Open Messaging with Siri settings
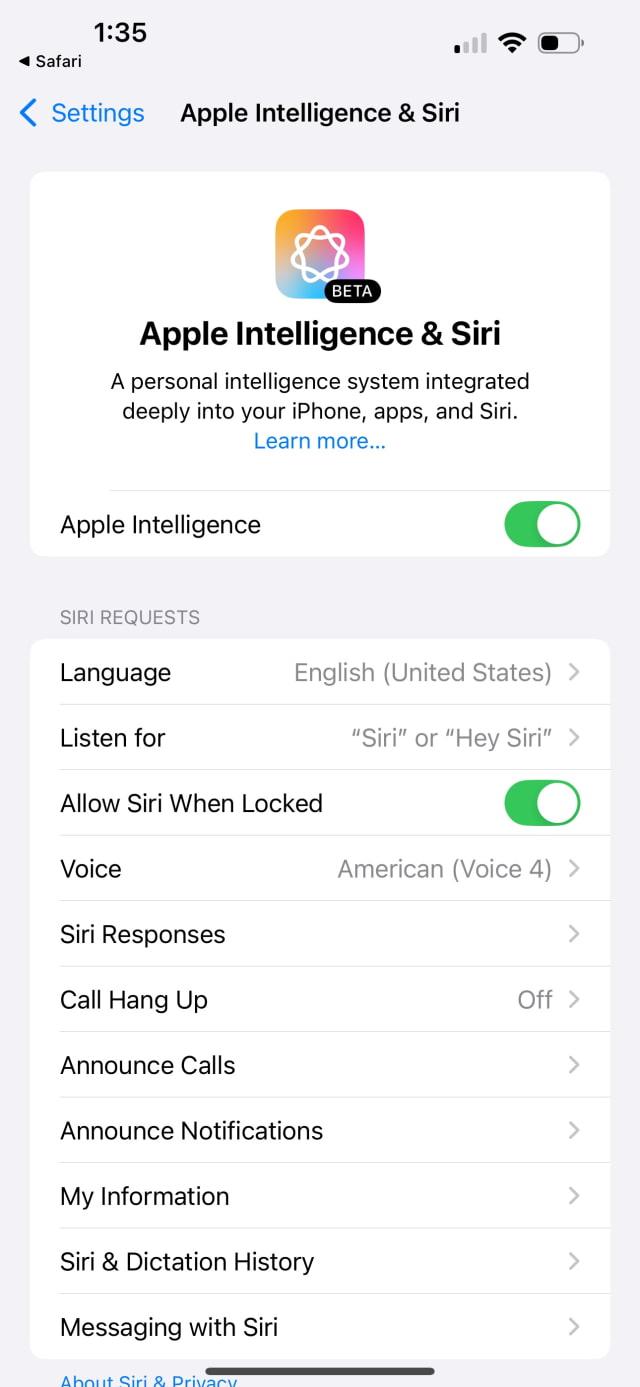The width and height of the screenshot is (640, 1387). pyautogui.click(x=320, y=1327)
